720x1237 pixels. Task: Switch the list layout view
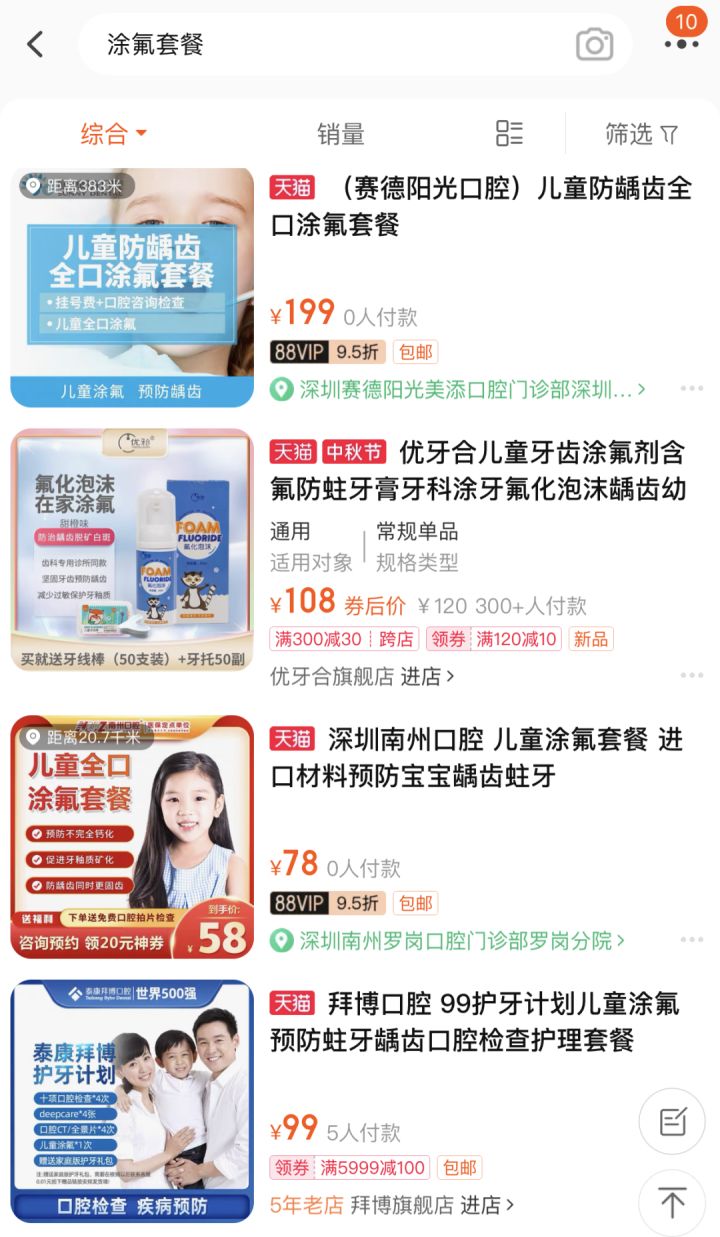pyautogui.click(x=509, y=134)
